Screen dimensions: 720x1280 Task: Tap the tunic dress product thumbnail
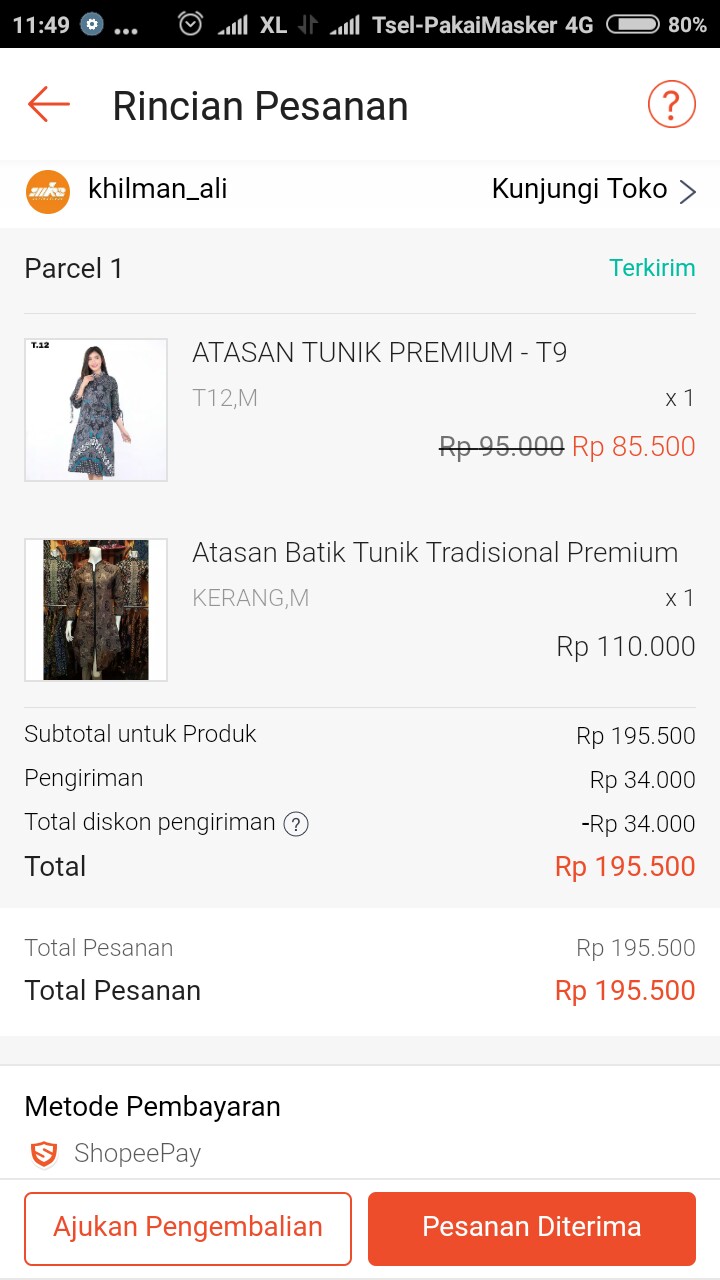tap(95, 409)
